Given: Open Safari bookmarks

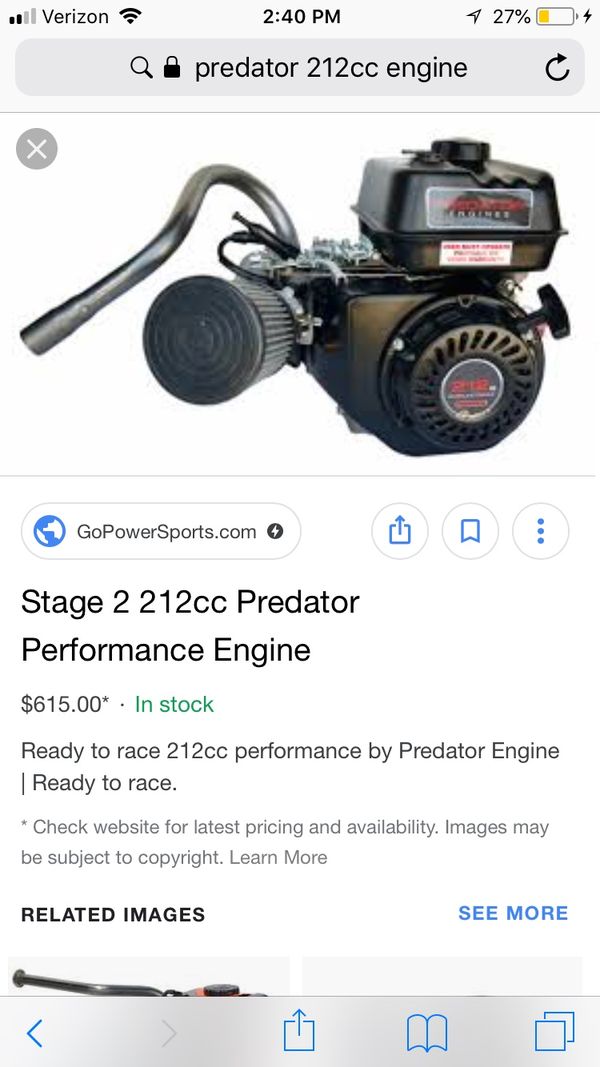Looking at the screenshot, I should coord(426,1033).
